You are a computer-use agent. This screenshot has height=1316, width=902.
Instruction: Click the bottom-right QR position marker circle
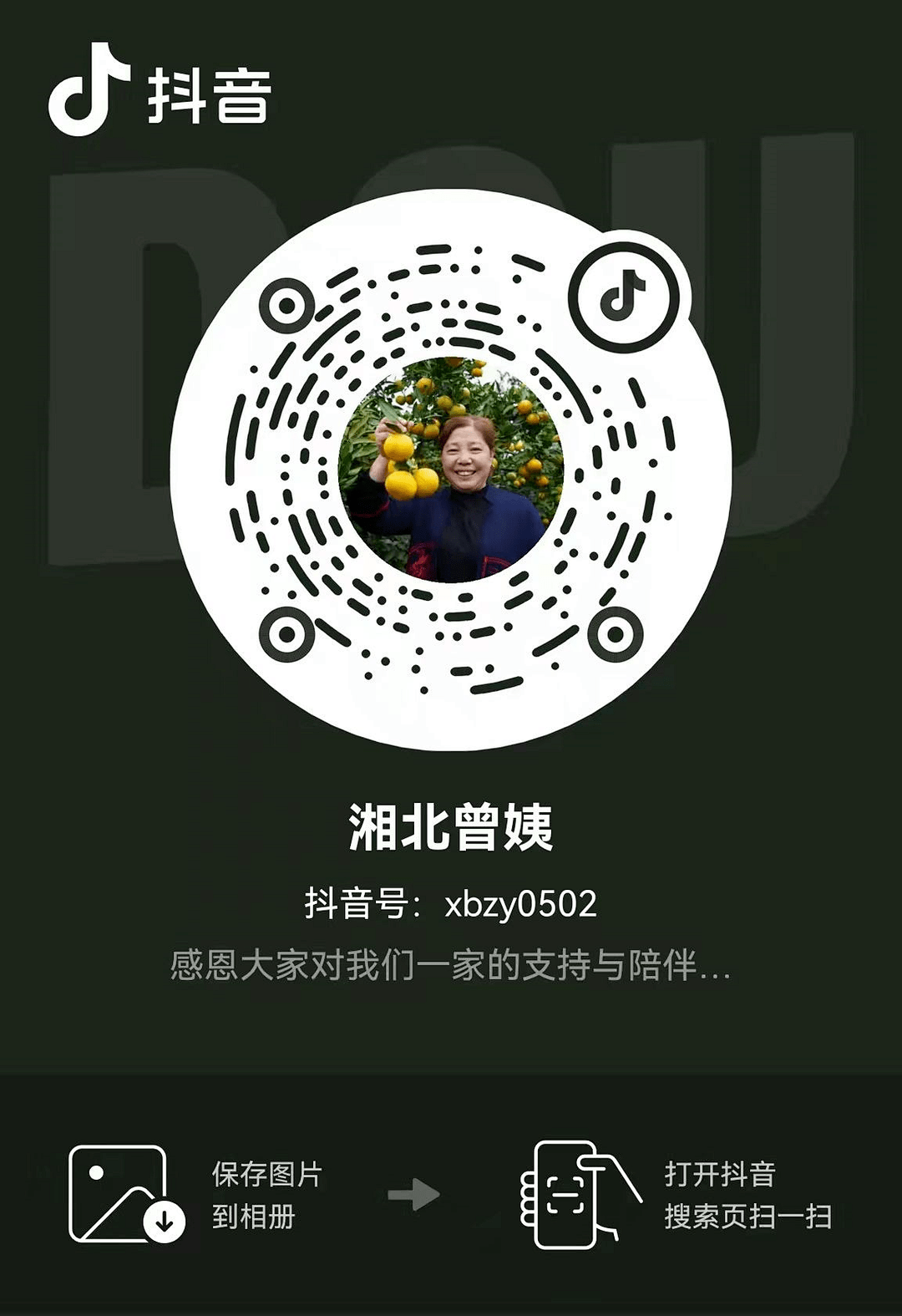pyautogui.click(x=615, y=635)
